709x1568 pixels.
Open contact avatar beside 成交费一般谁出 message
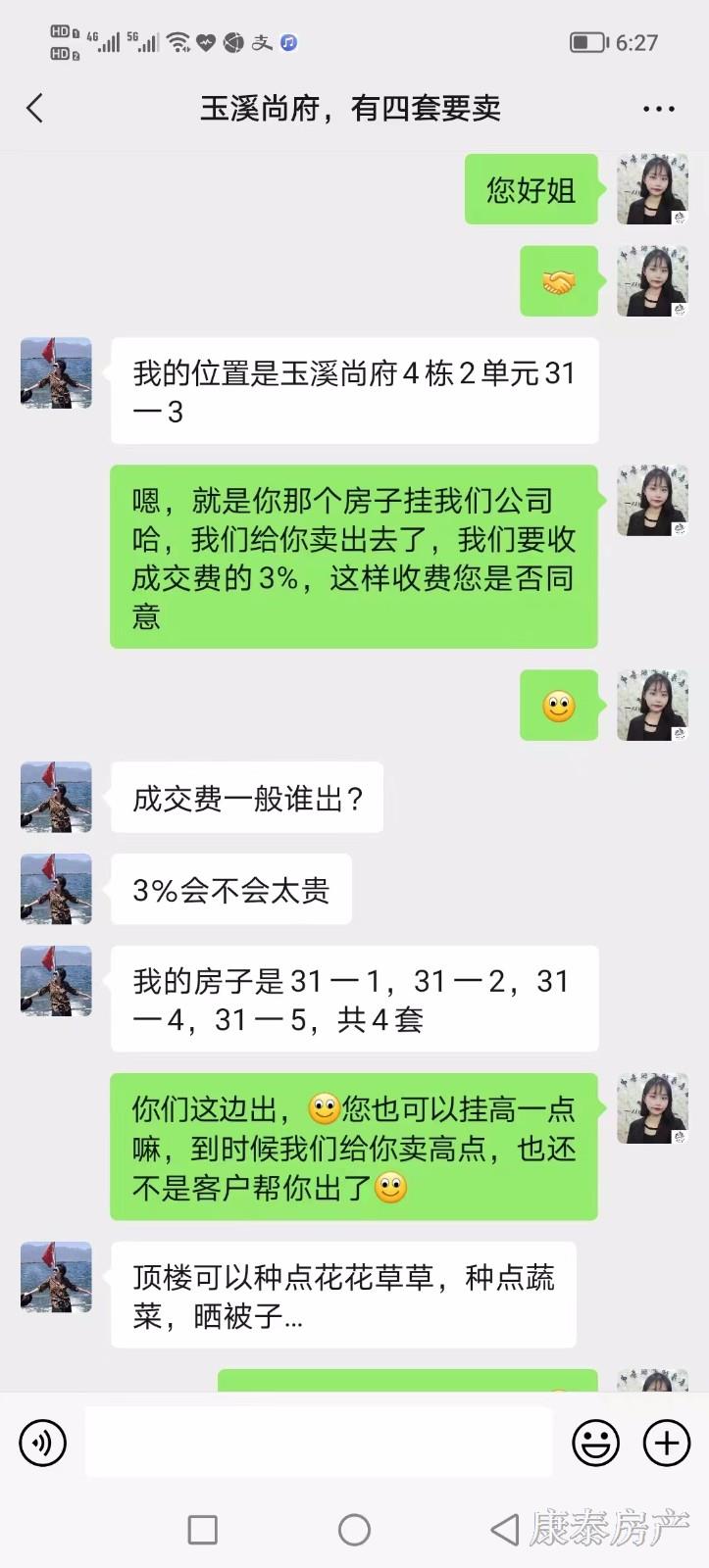56,798
